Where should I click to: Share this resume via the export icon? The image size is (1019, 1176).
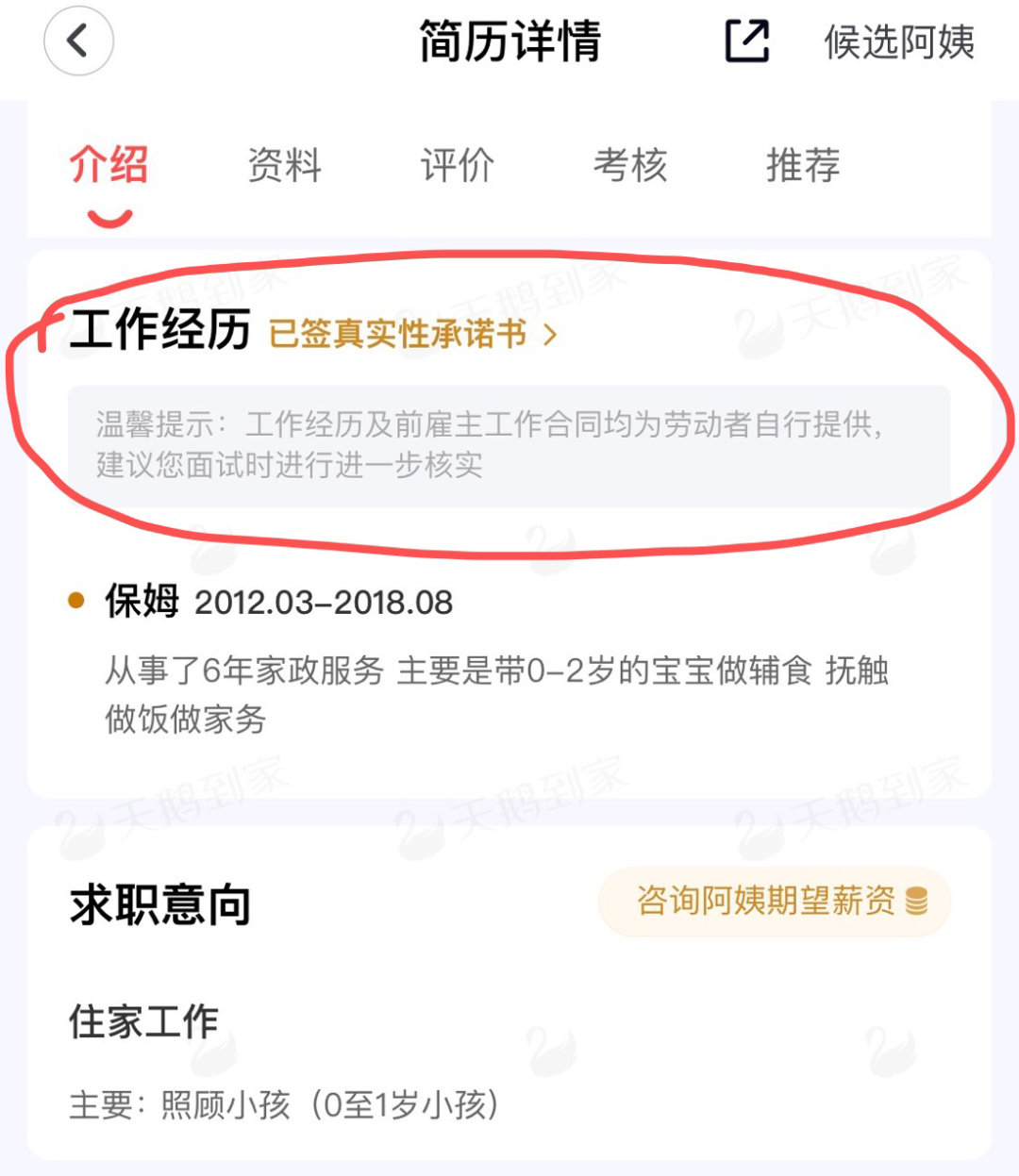(x=746, y=41)
